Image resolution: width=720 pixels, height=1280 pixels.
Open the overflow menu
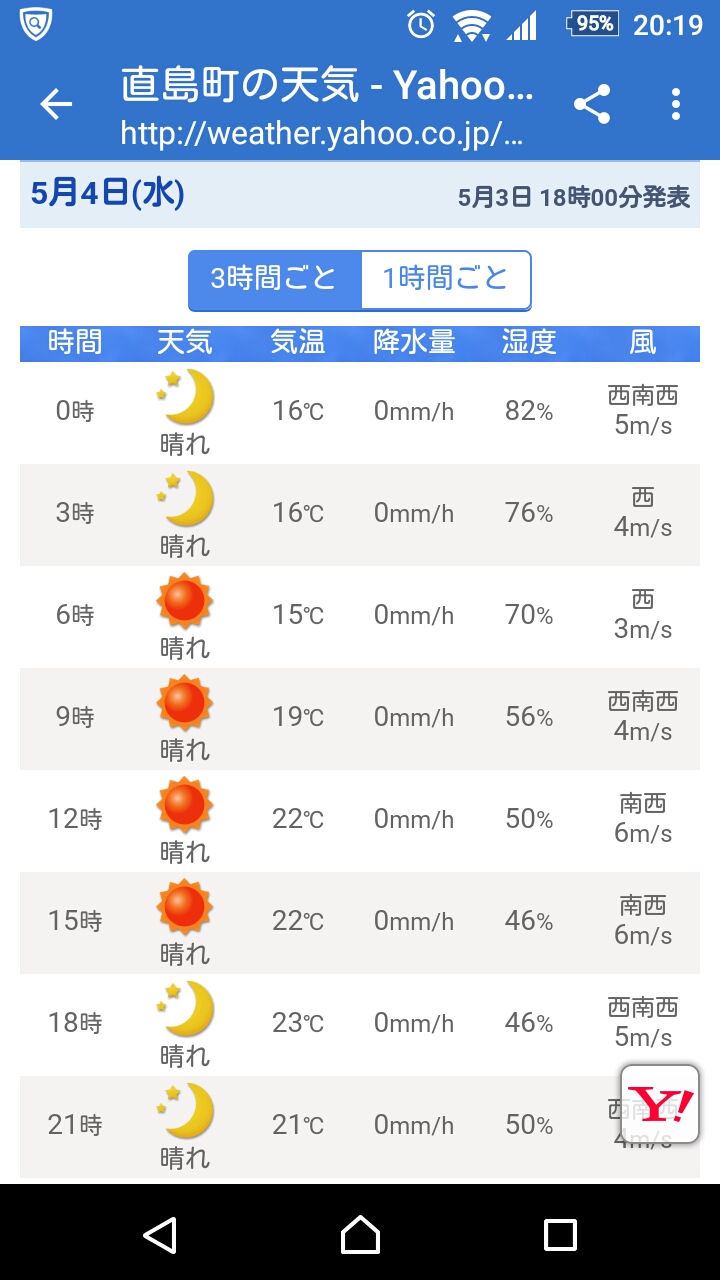(x=676, y=104)
